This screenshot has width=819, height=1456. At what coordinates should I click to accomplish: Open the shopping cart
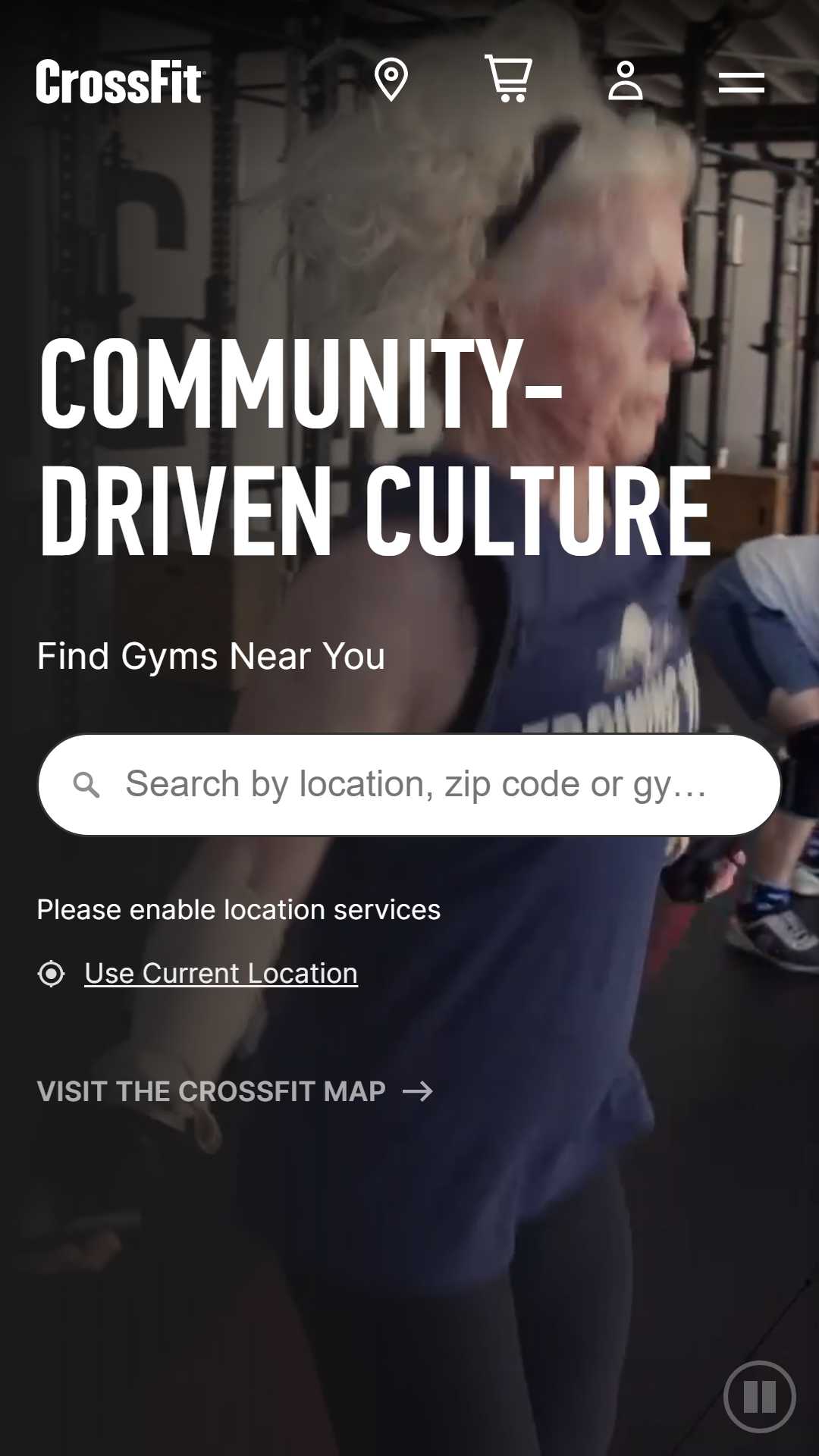coord(508,79)
